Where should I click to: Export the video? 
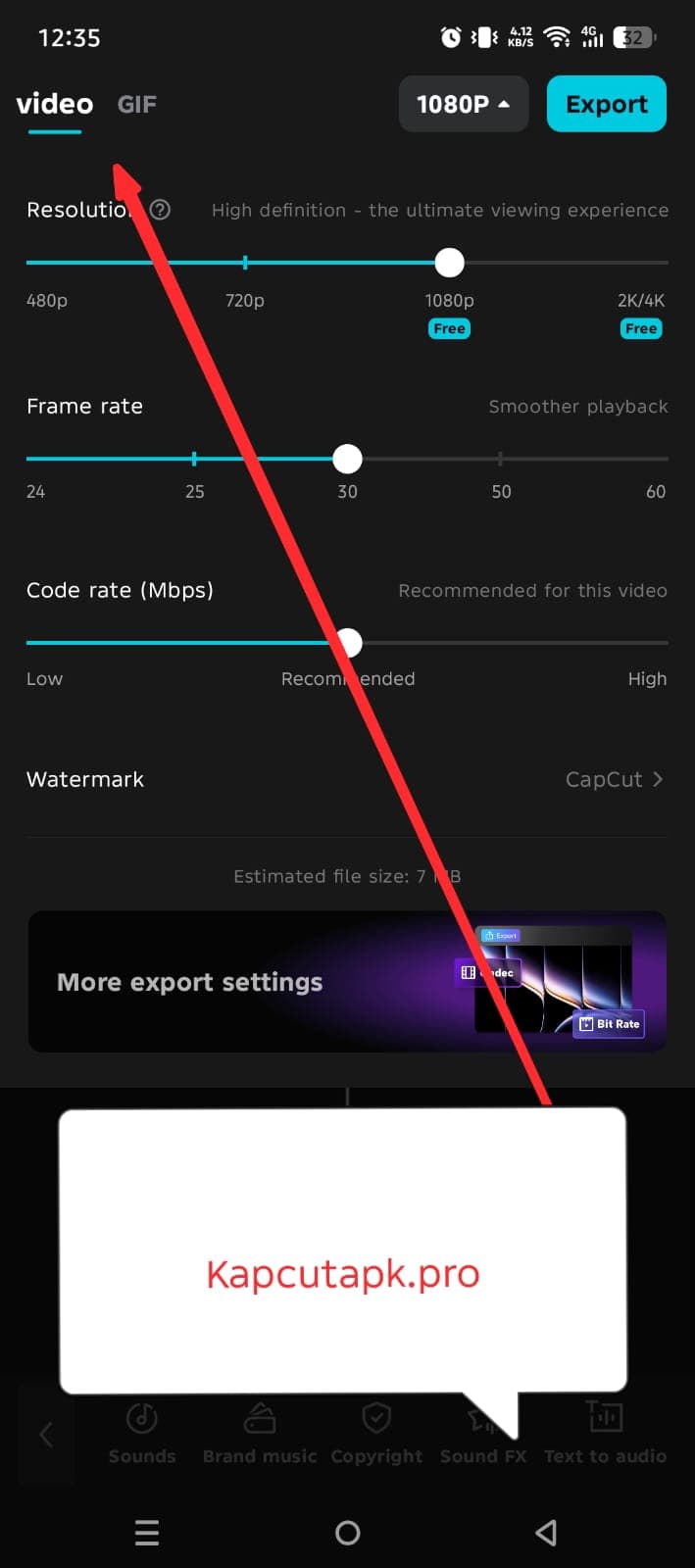coord(606,104)
